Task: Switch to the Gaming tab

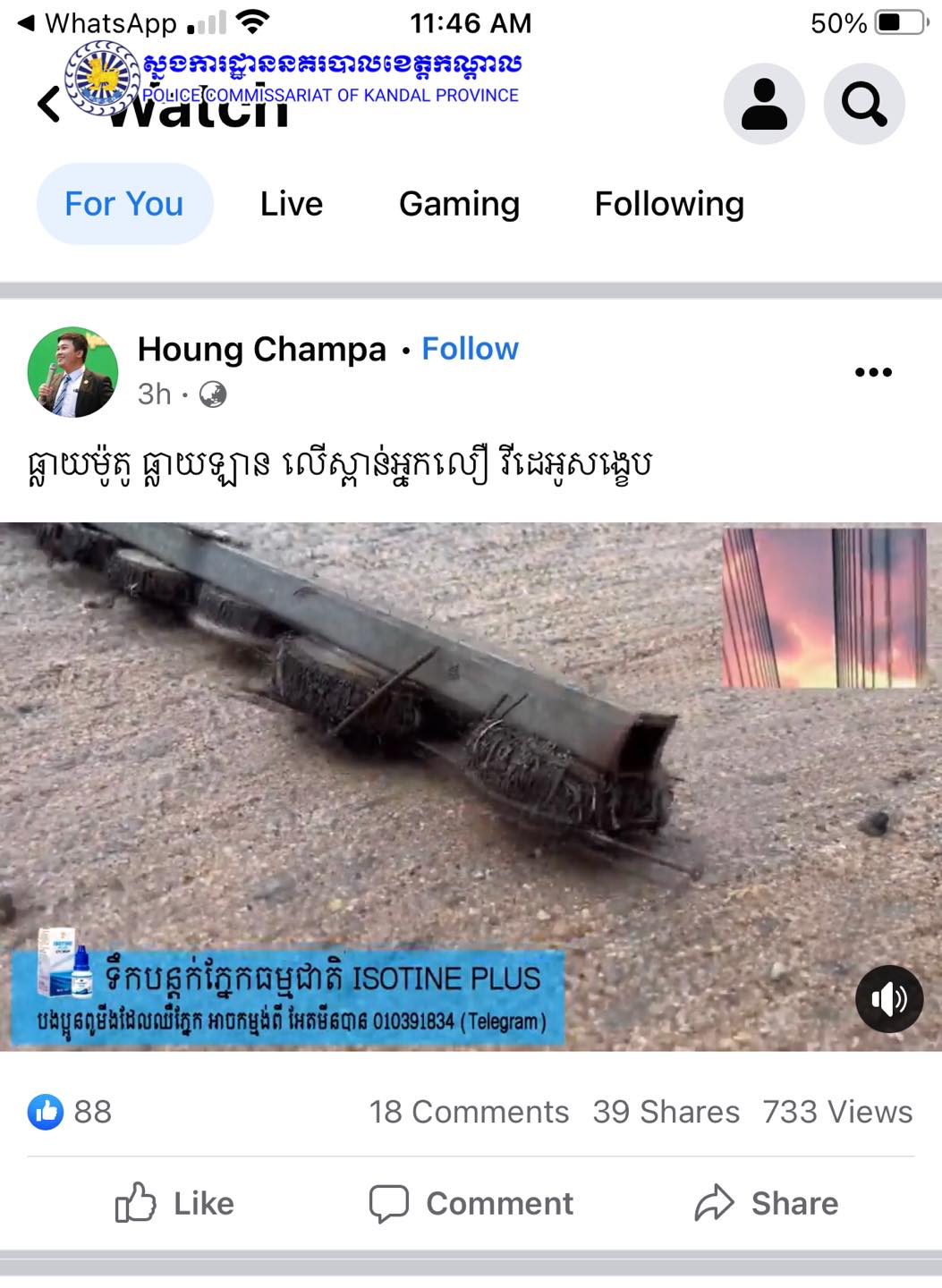Action: coord(459,204)
